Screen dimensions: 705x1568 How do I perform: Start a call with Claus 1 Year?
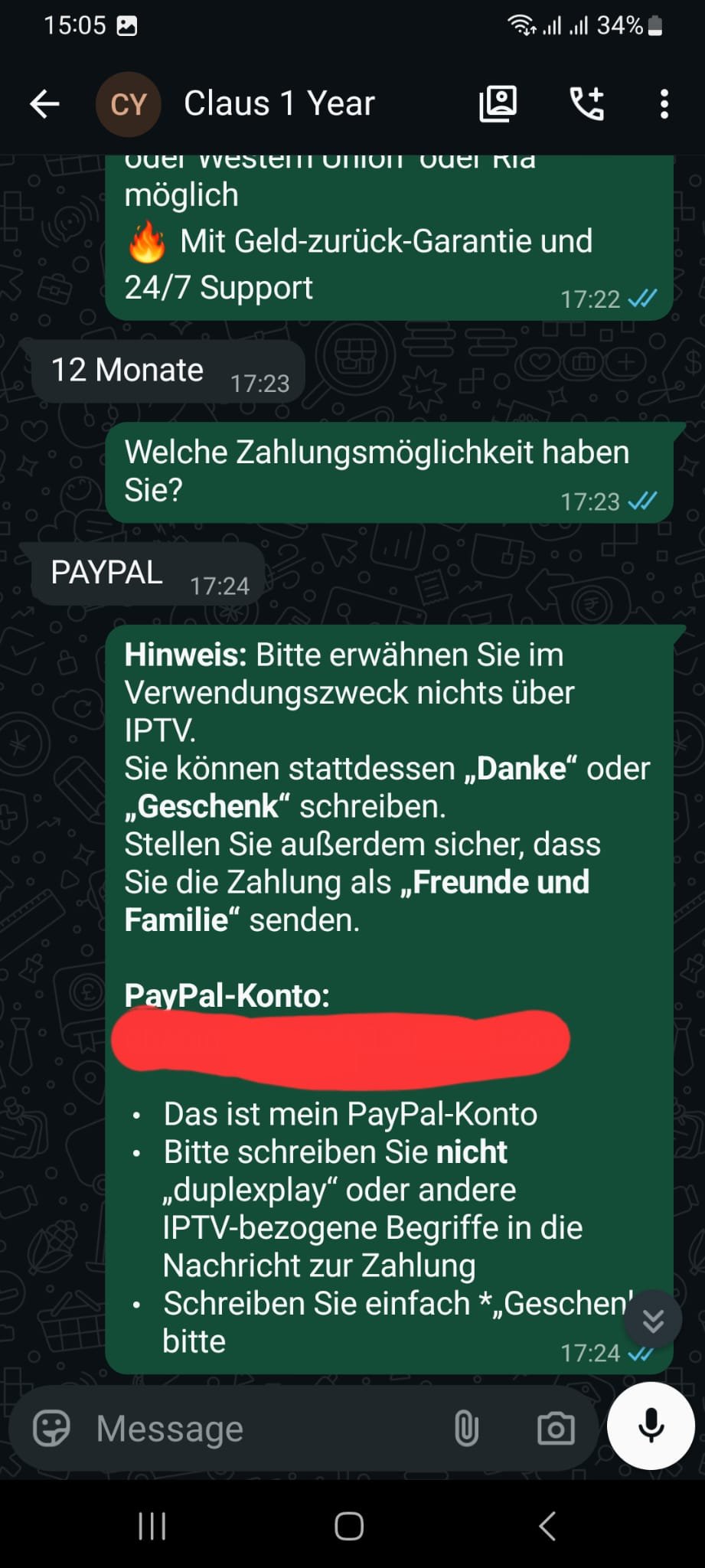point(587,103)
